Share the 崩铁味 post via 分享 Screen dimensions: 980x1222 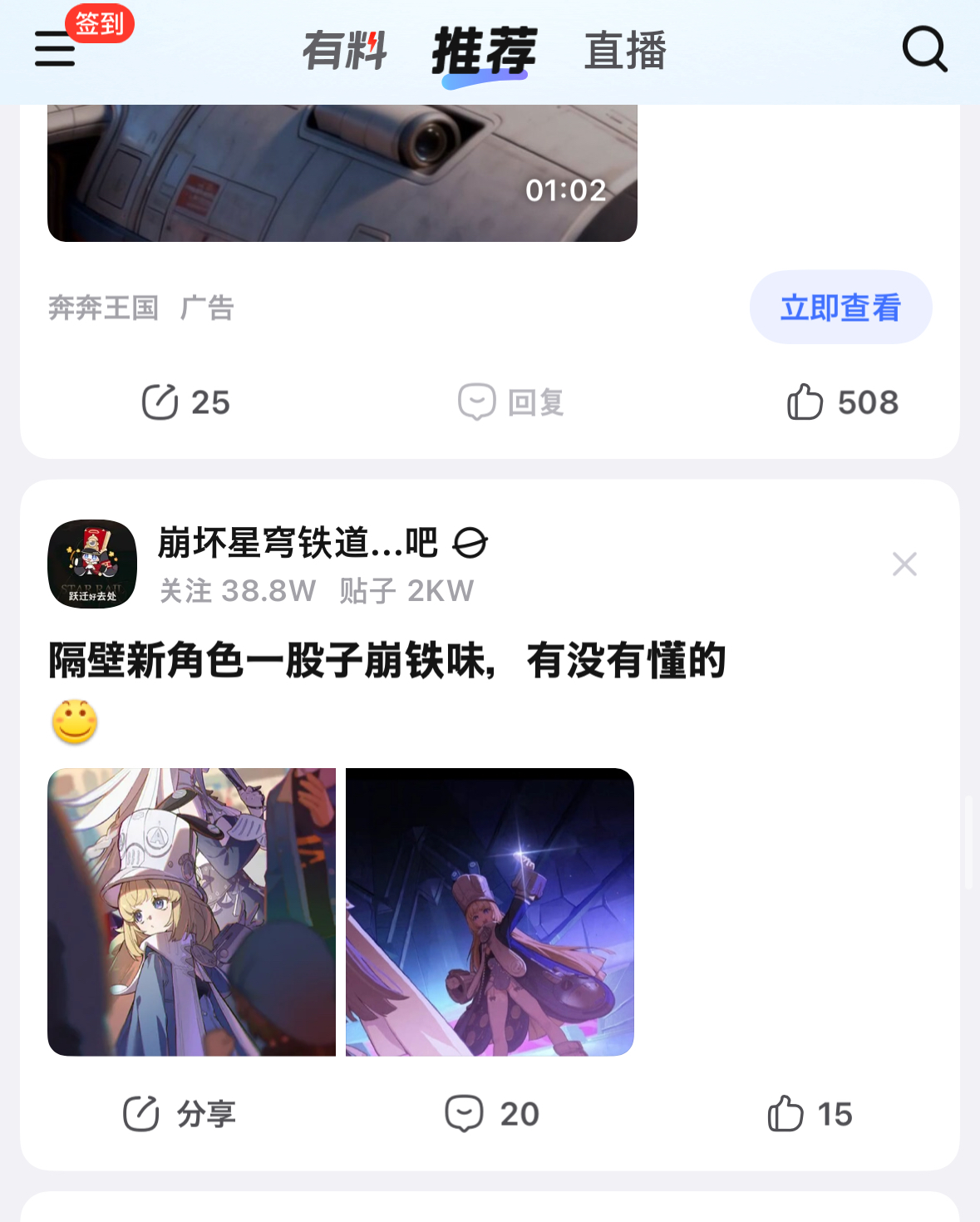(180, 1114)
